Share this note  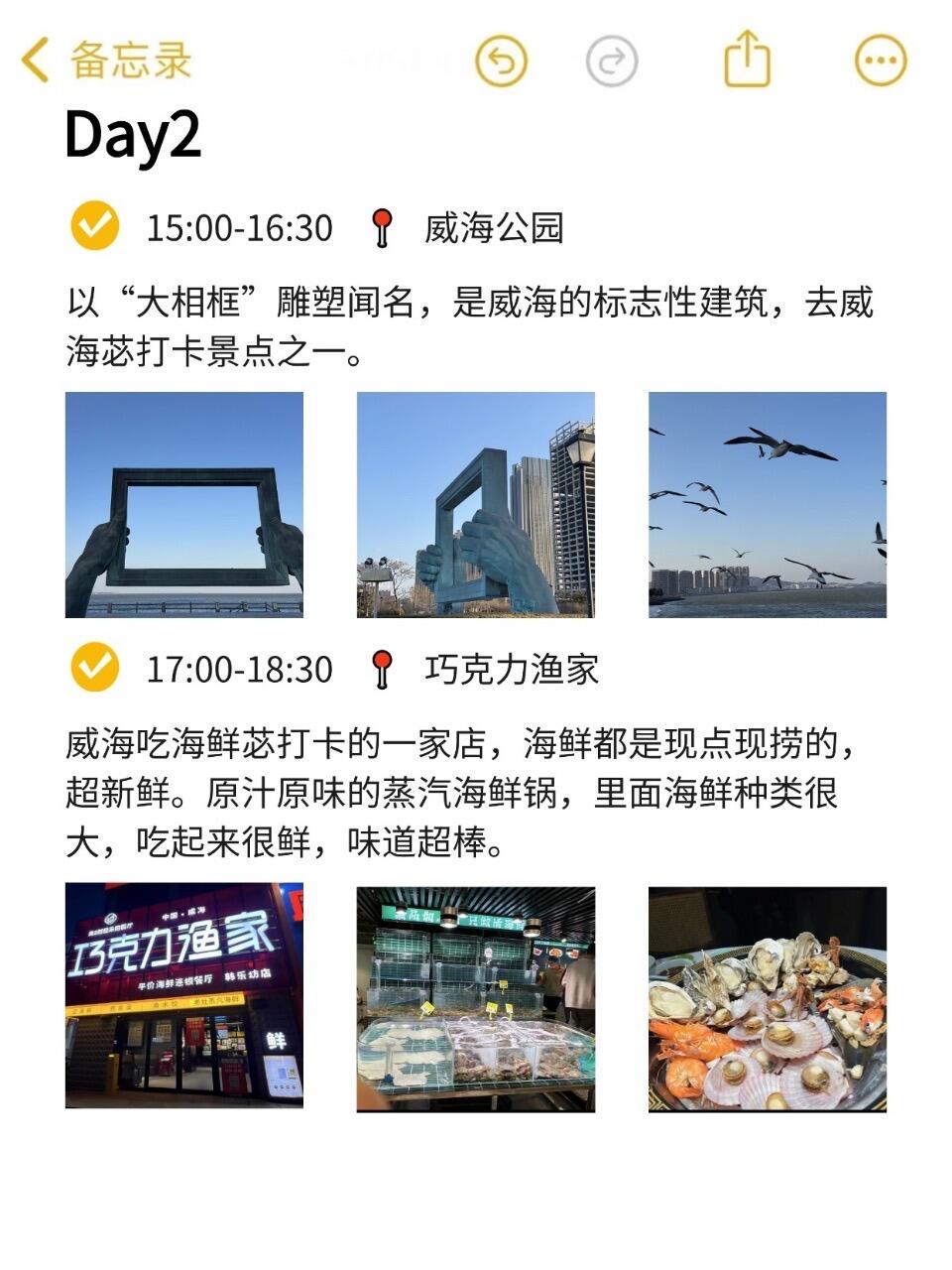point(747,61)
